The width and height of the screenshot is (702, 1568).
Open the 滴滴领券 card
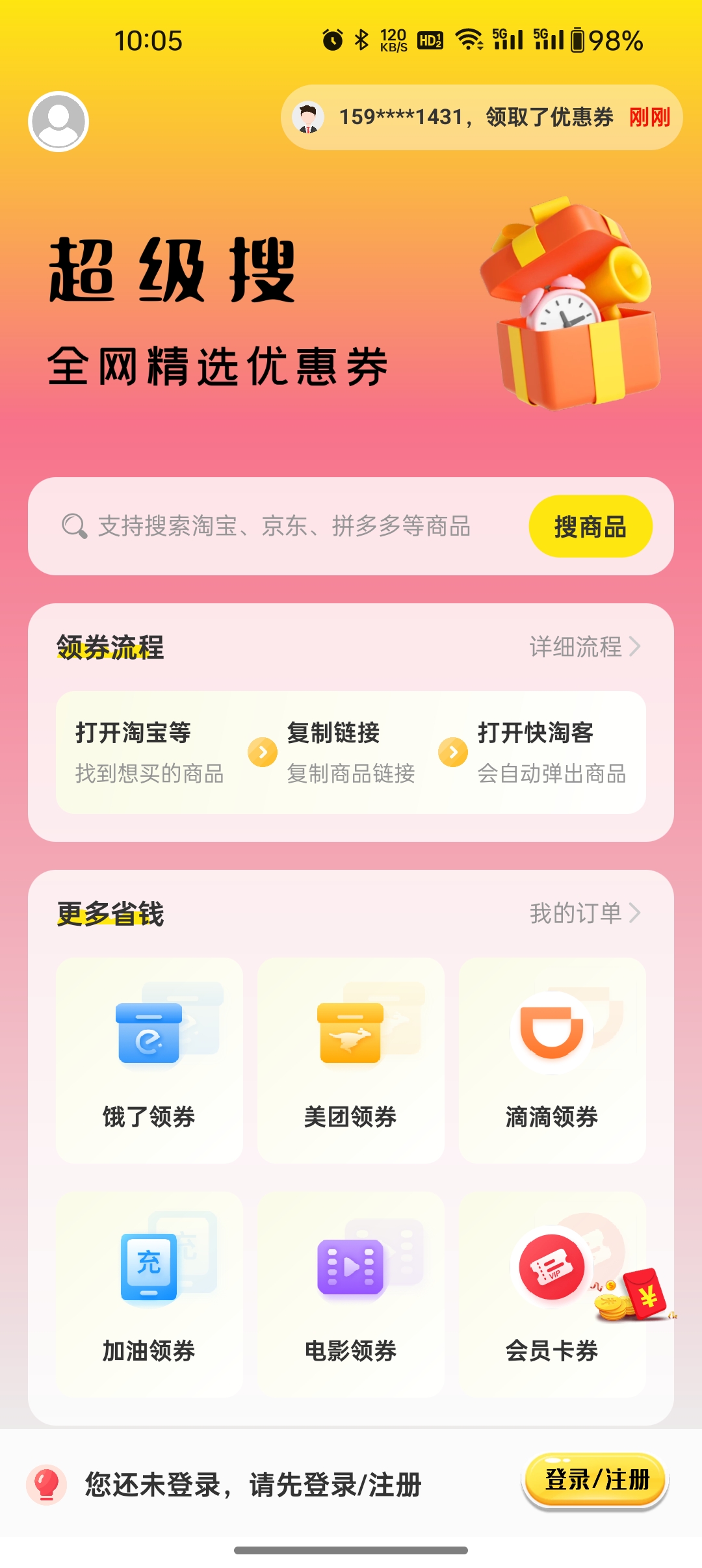[x=552, y=1060]
